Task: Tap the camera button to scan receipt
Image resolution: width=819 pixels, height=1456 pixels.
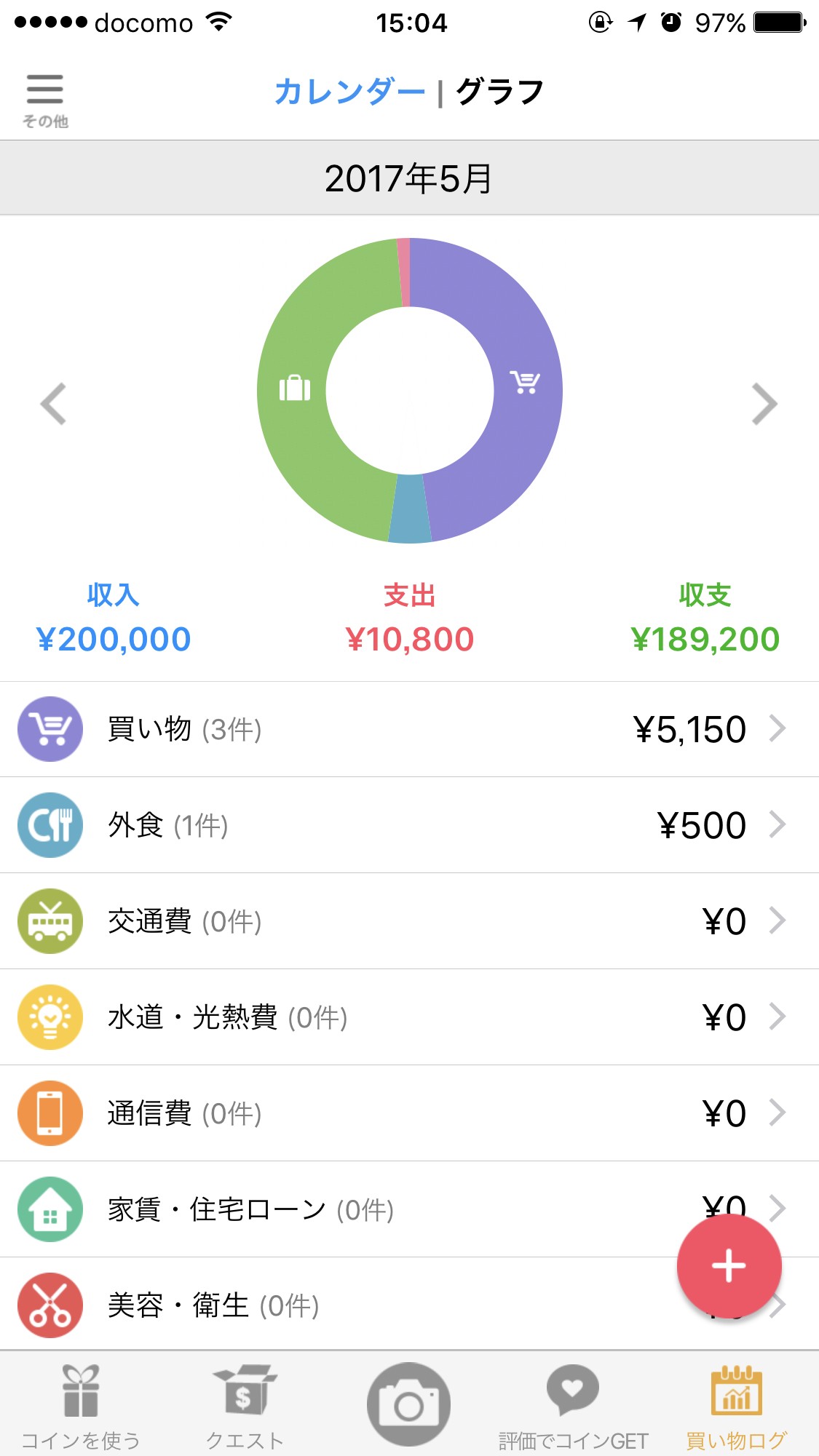Action: pos(409,1404)
